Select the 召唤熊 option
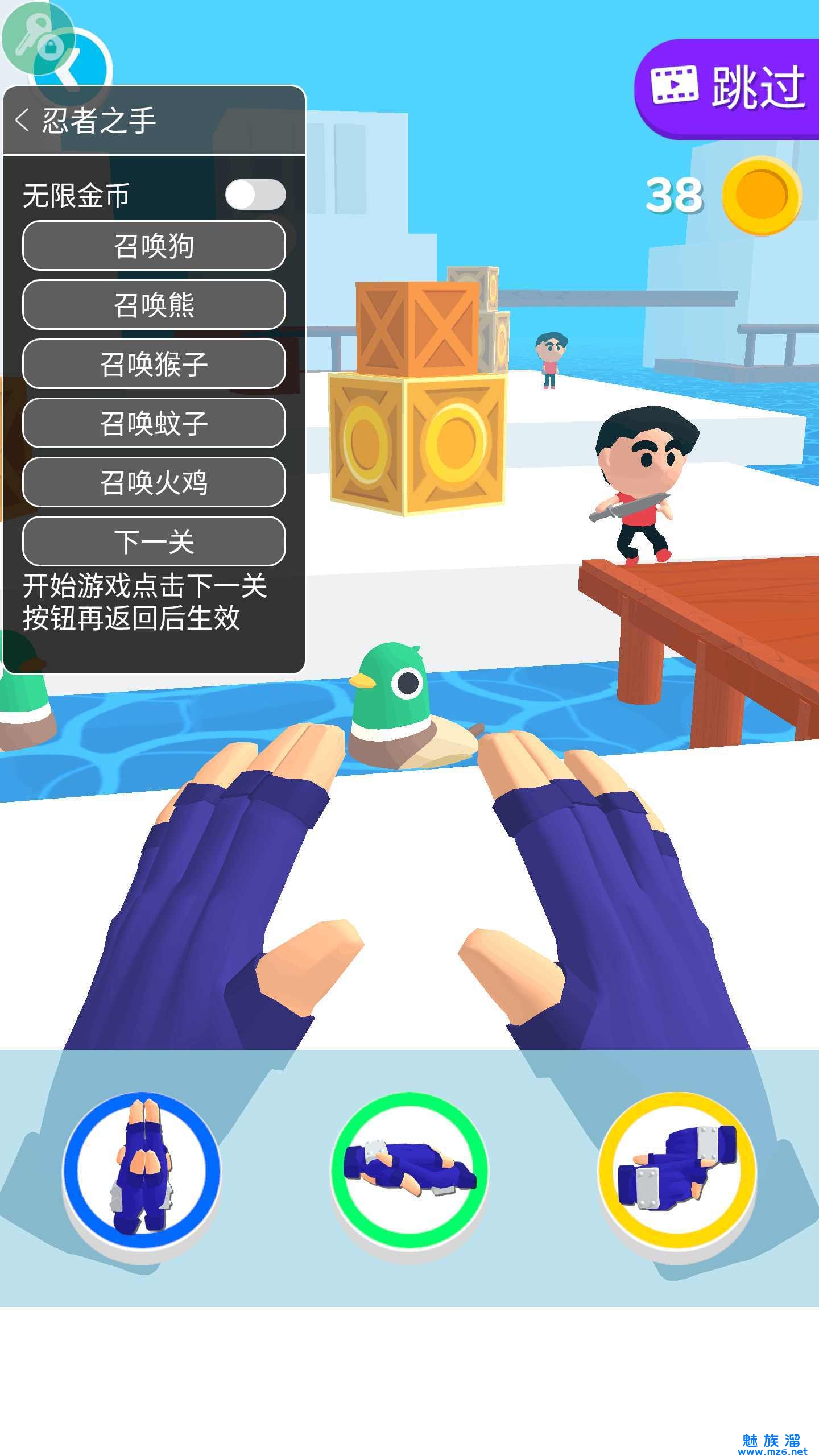This screenshot has width=819, height=1456. click(154, 305)
